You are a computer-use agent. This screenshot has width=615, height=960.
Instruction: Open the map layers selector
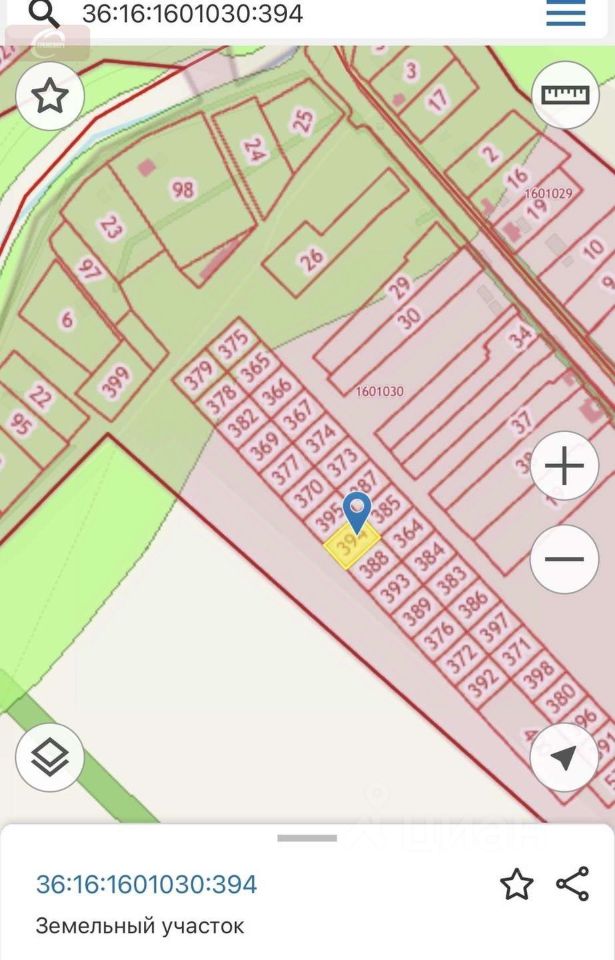[x=50, y=759]
